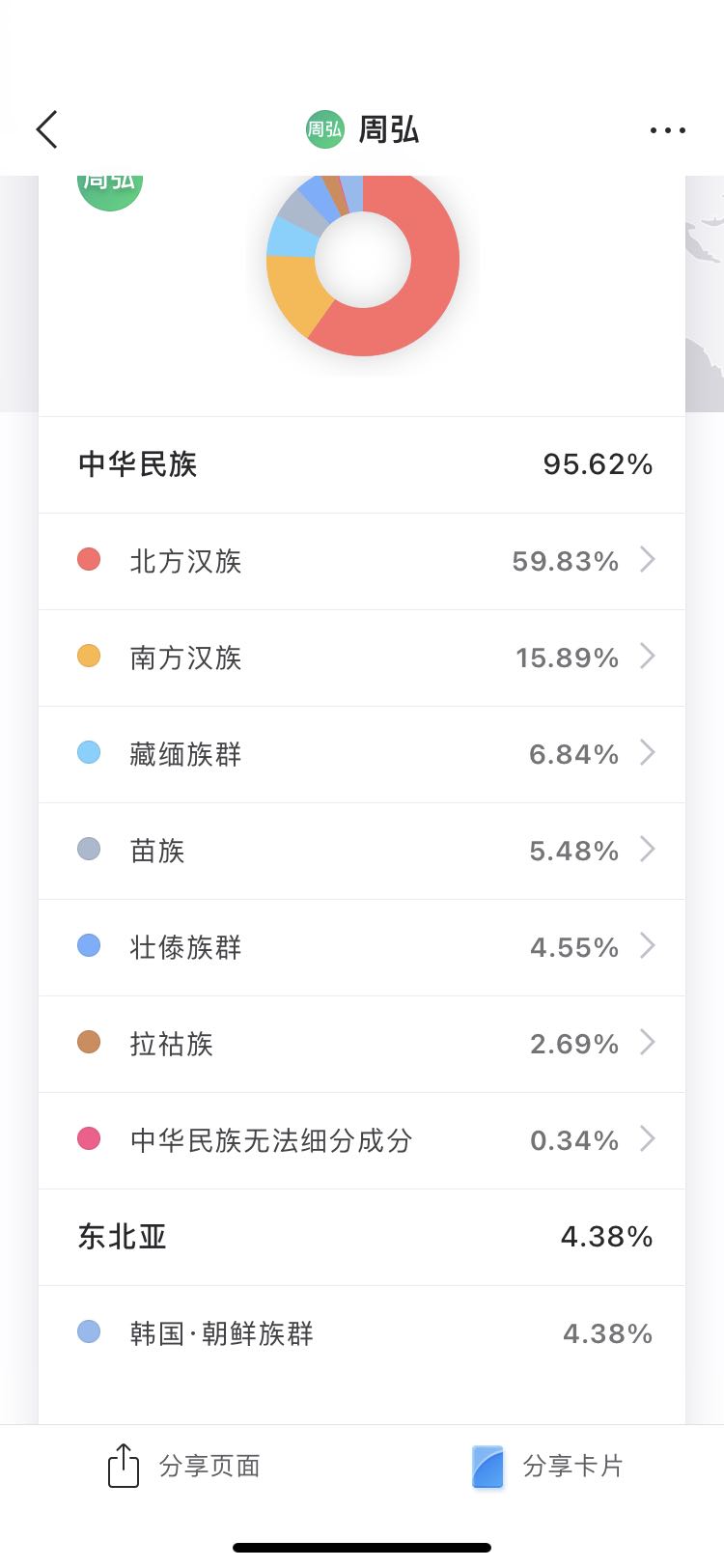Open the three-dot overflow menu
The width and height of the screenshot is (724, 1568).
tap(667, 129)
